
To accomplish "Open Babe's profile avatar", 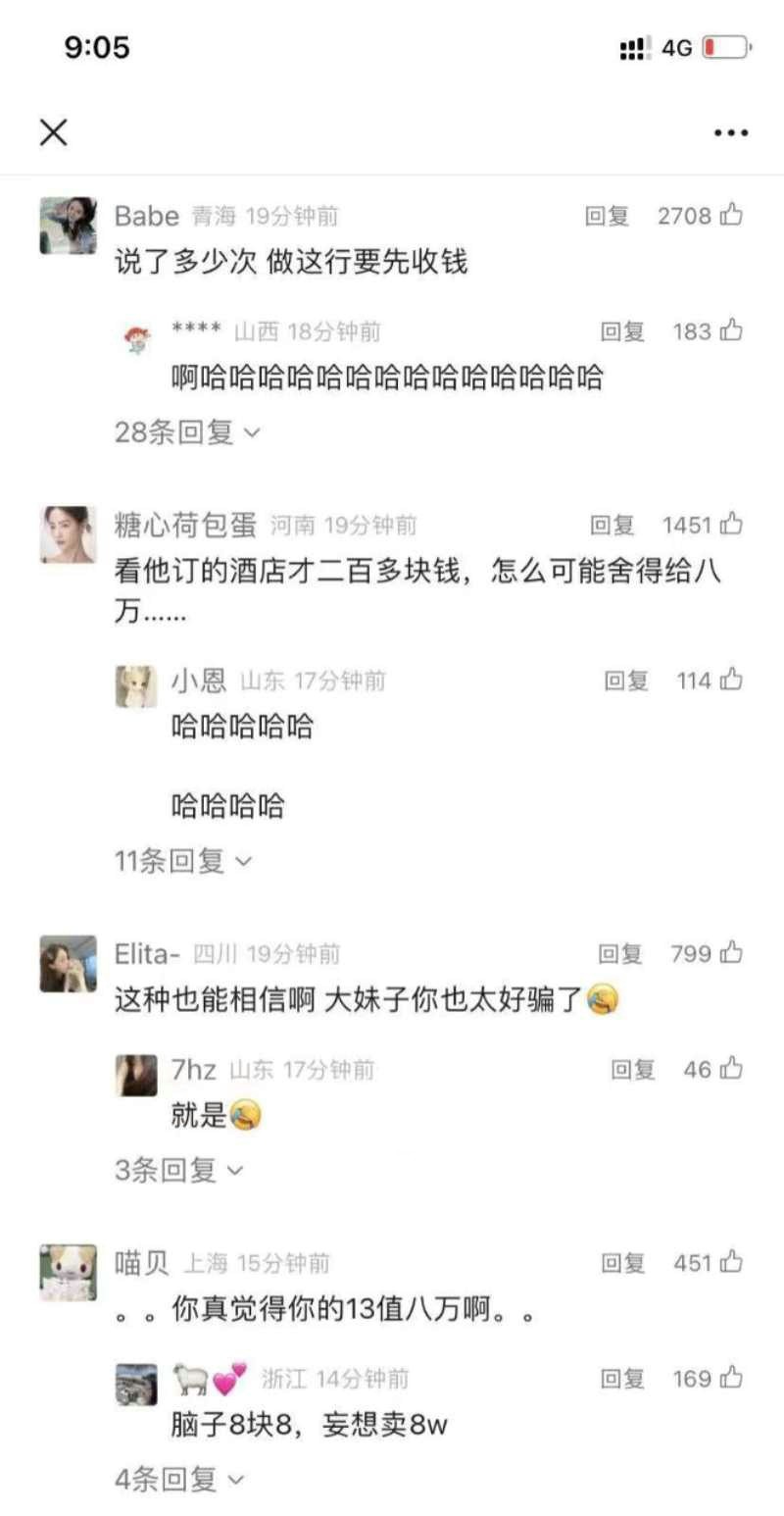I will [69, 226].
